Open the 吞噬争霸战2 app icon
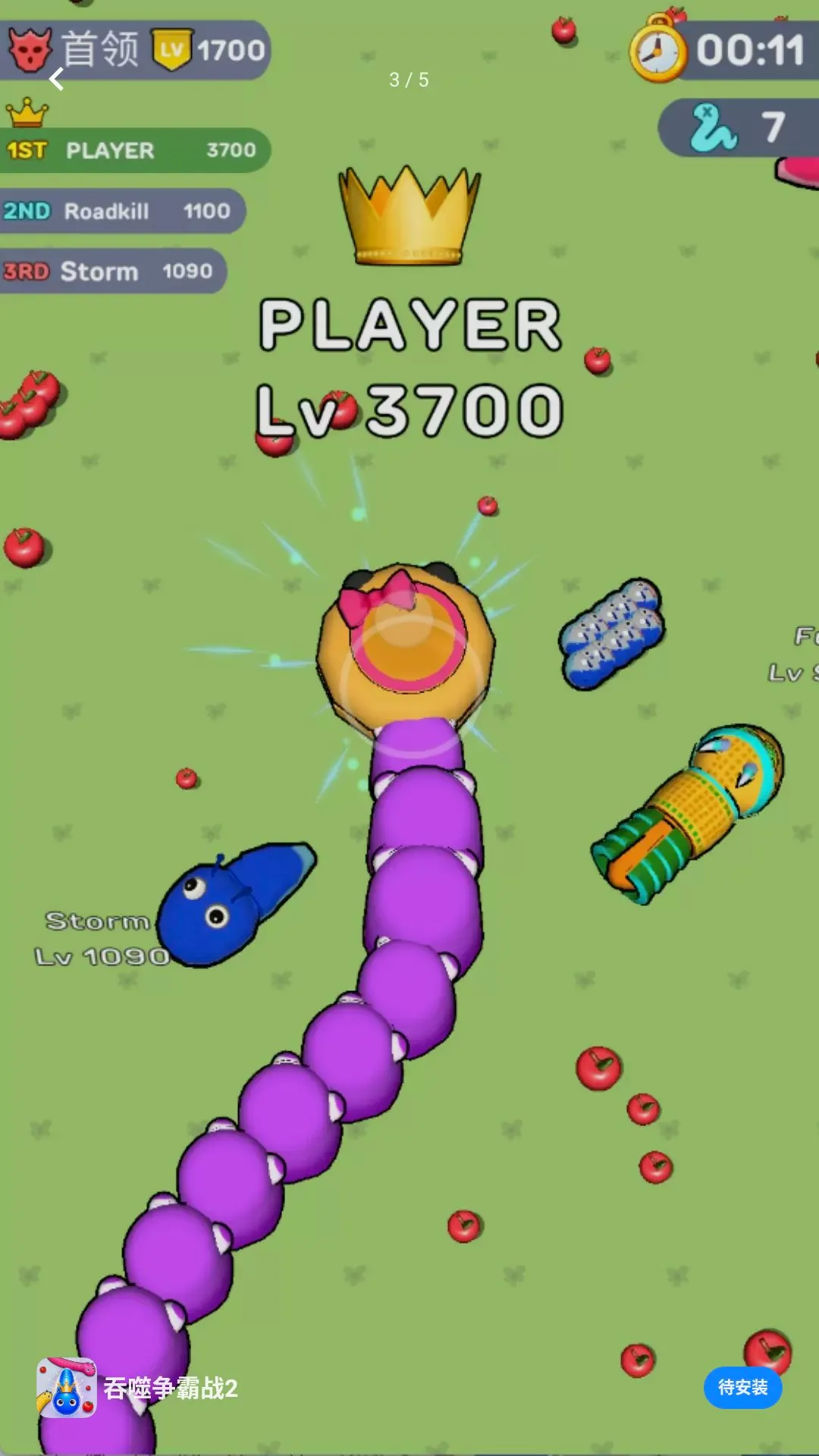This screenshot has width=819, height=1456. pyautogui.click(x=67, y=1388)
